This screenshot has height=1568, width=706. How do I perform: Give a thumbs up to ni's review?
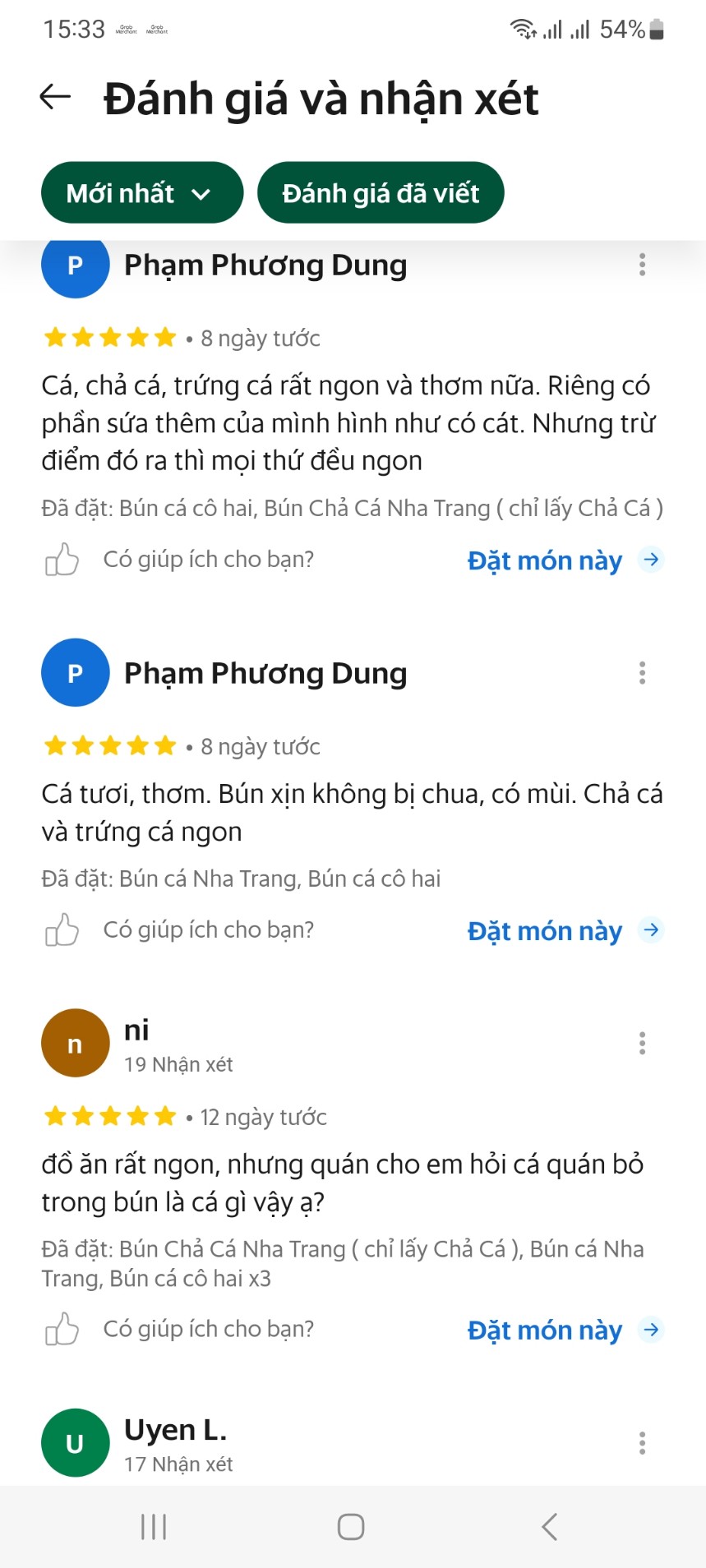point(62,1330)
